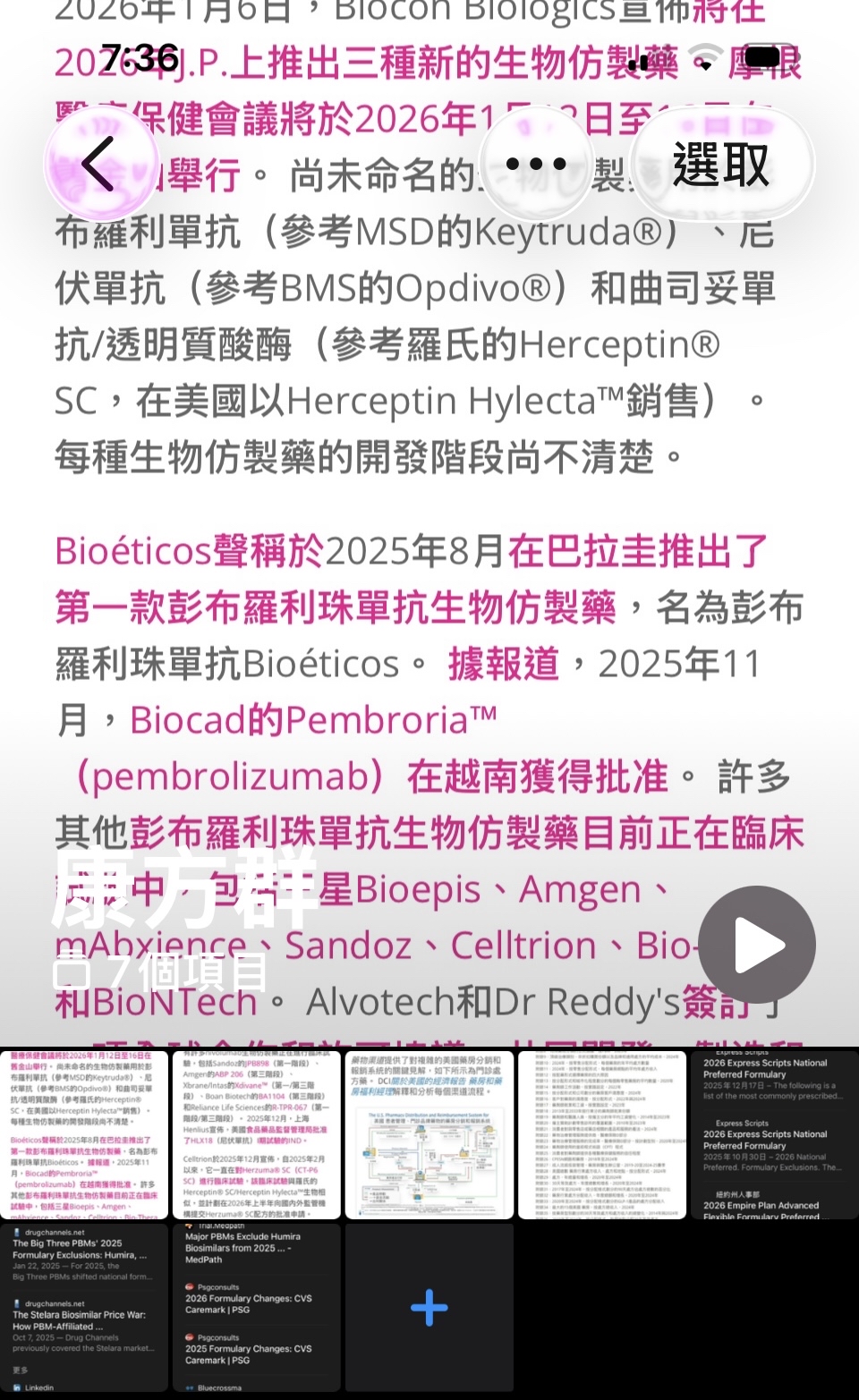Play the 康方群 album slideshow
Screen dimensions: 859x1400
(756, 945)
